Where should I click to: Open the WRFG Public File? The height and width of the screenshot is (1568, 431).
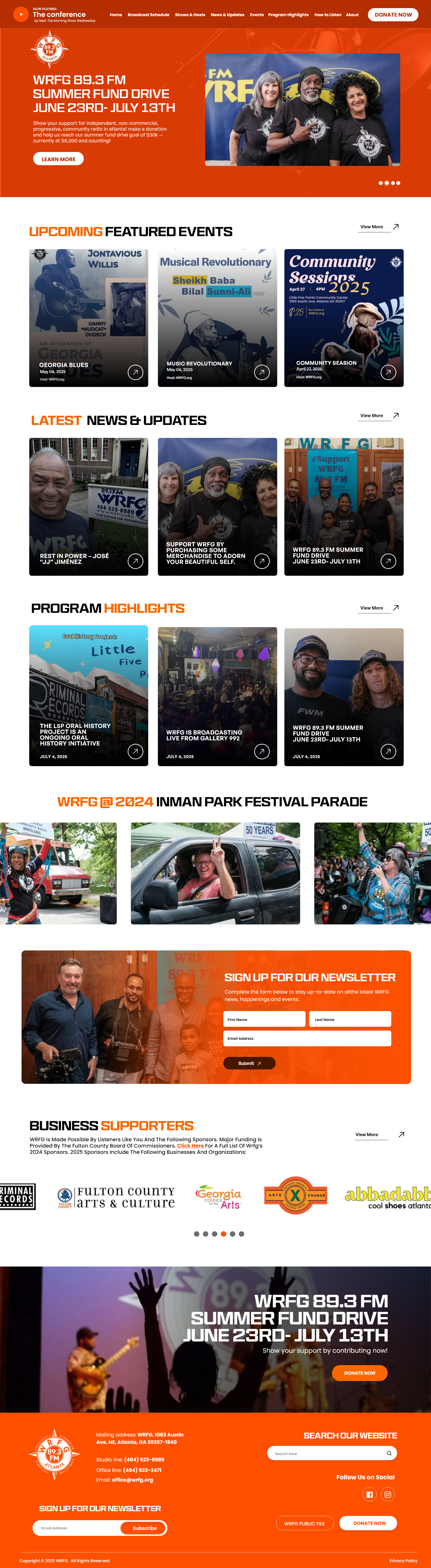coord(304,1524)
